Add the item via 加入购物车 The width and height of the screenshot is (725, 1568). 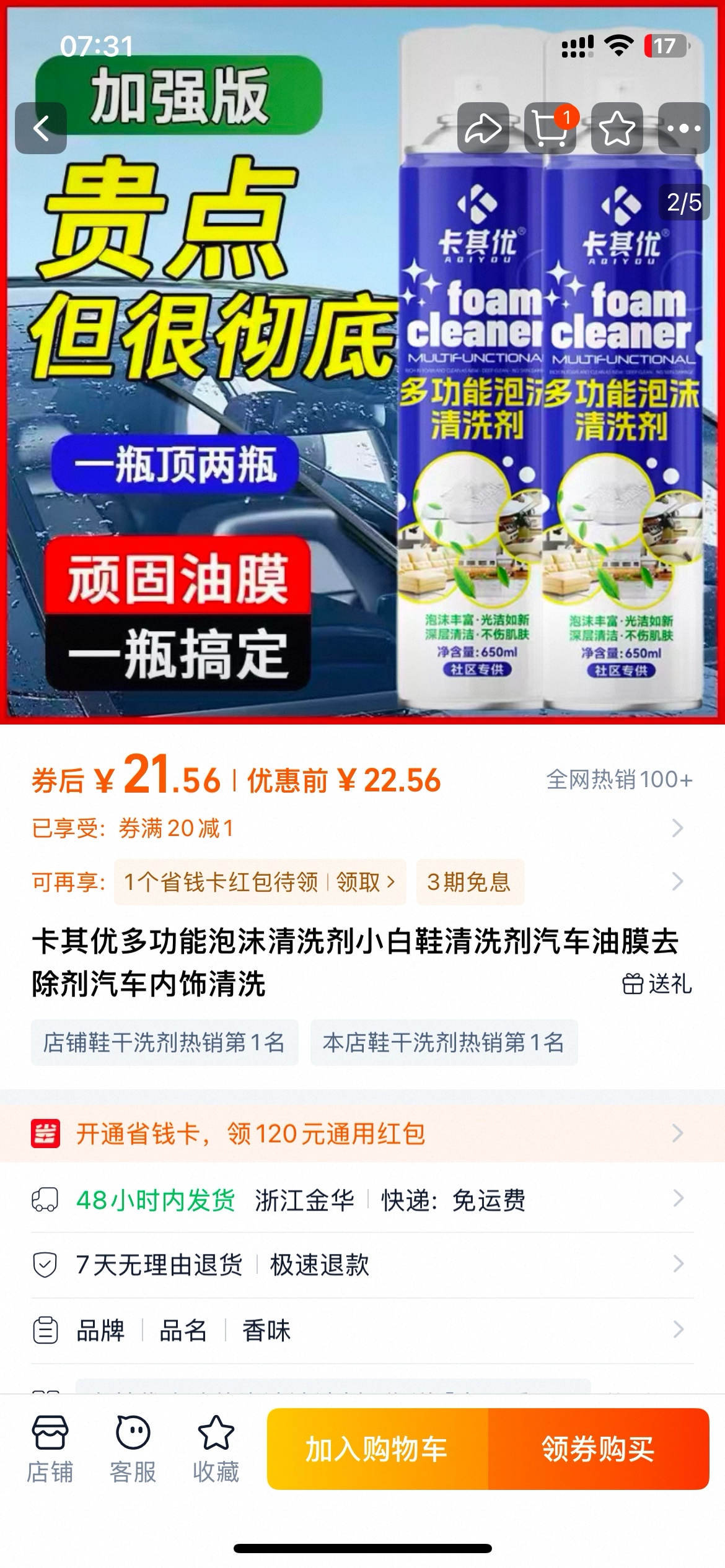pyautogui.click(x=377, y=1449)
